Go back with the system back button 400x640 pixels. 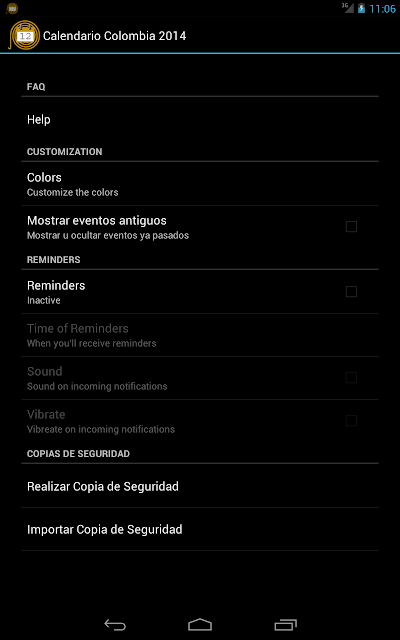(x=115, y=624)
